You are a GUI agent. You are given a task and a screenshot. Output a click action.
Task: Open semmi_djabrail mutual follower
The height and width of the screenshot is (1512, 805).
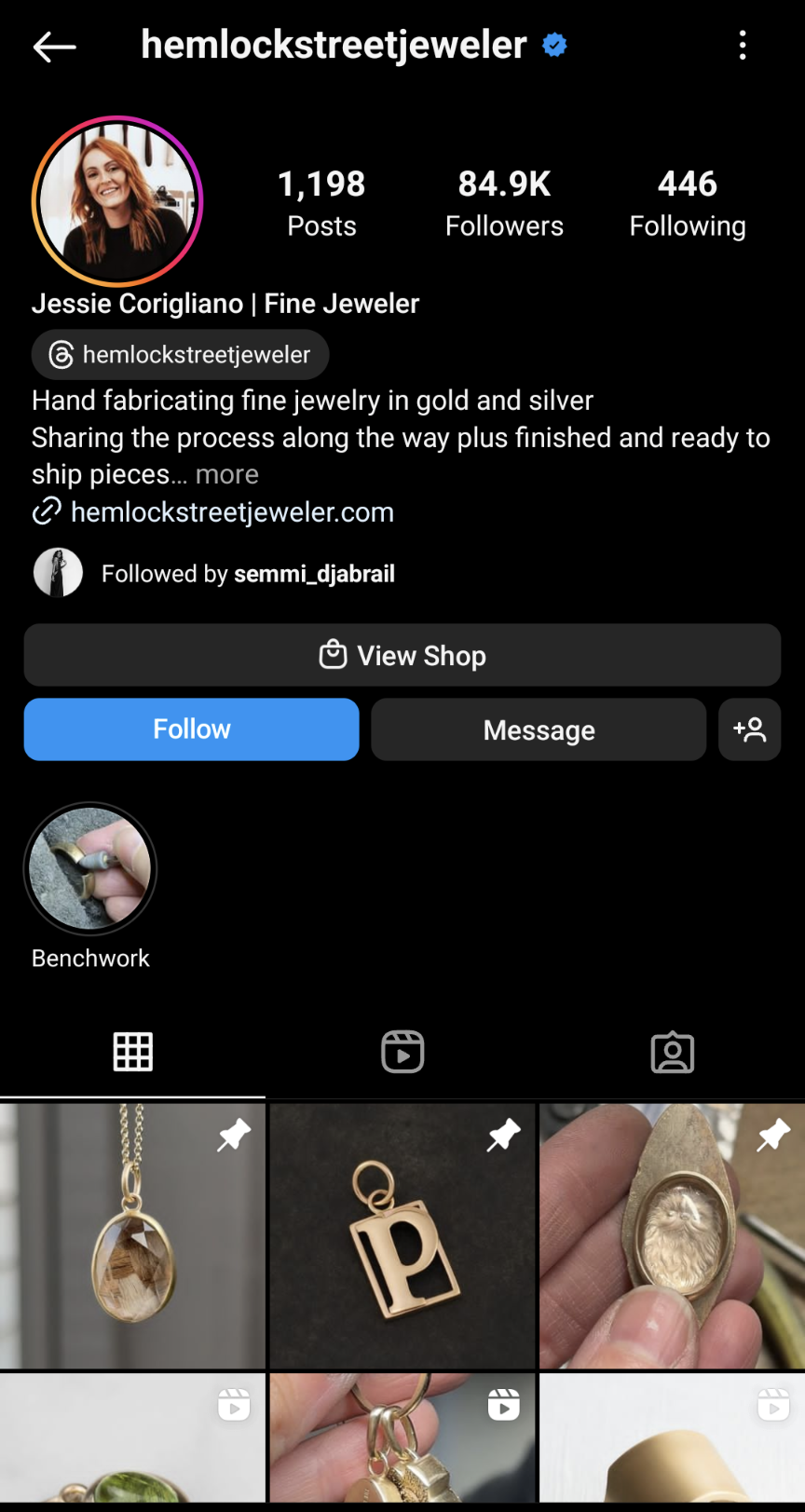coord(314,574)
